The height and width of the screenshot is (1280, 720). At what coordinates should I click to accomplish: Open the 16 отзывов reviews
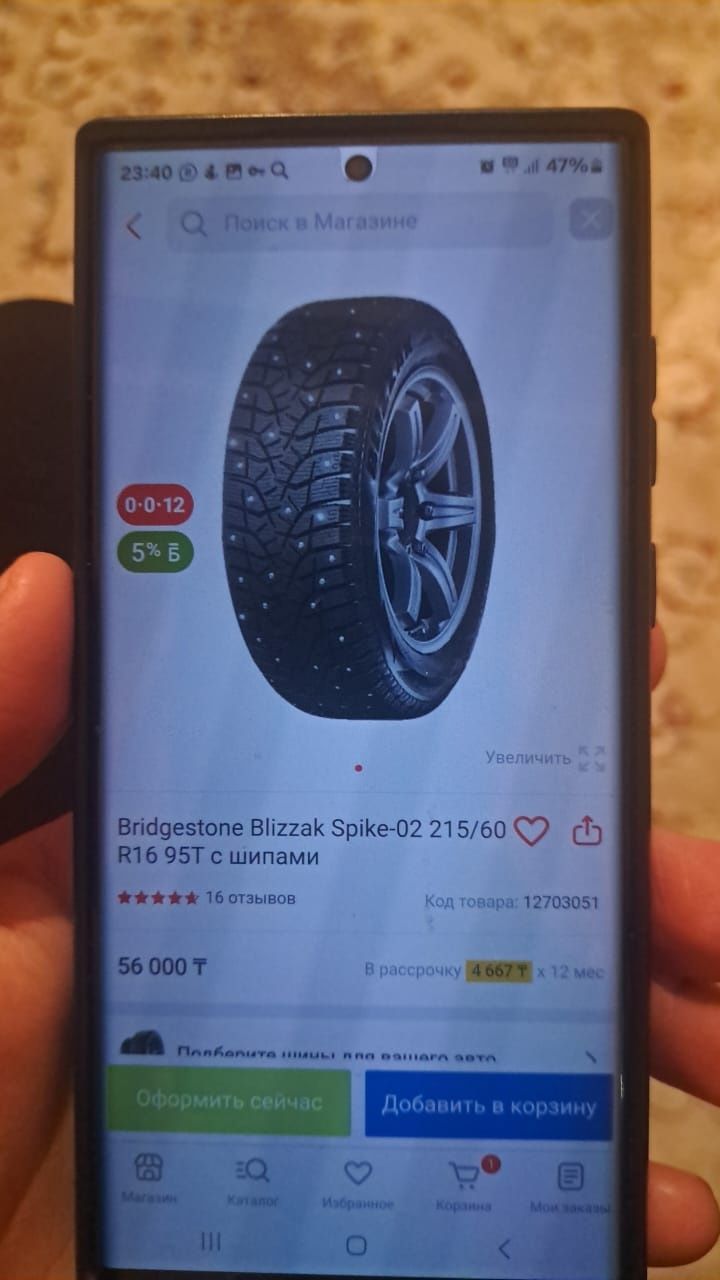pos(250,898)
